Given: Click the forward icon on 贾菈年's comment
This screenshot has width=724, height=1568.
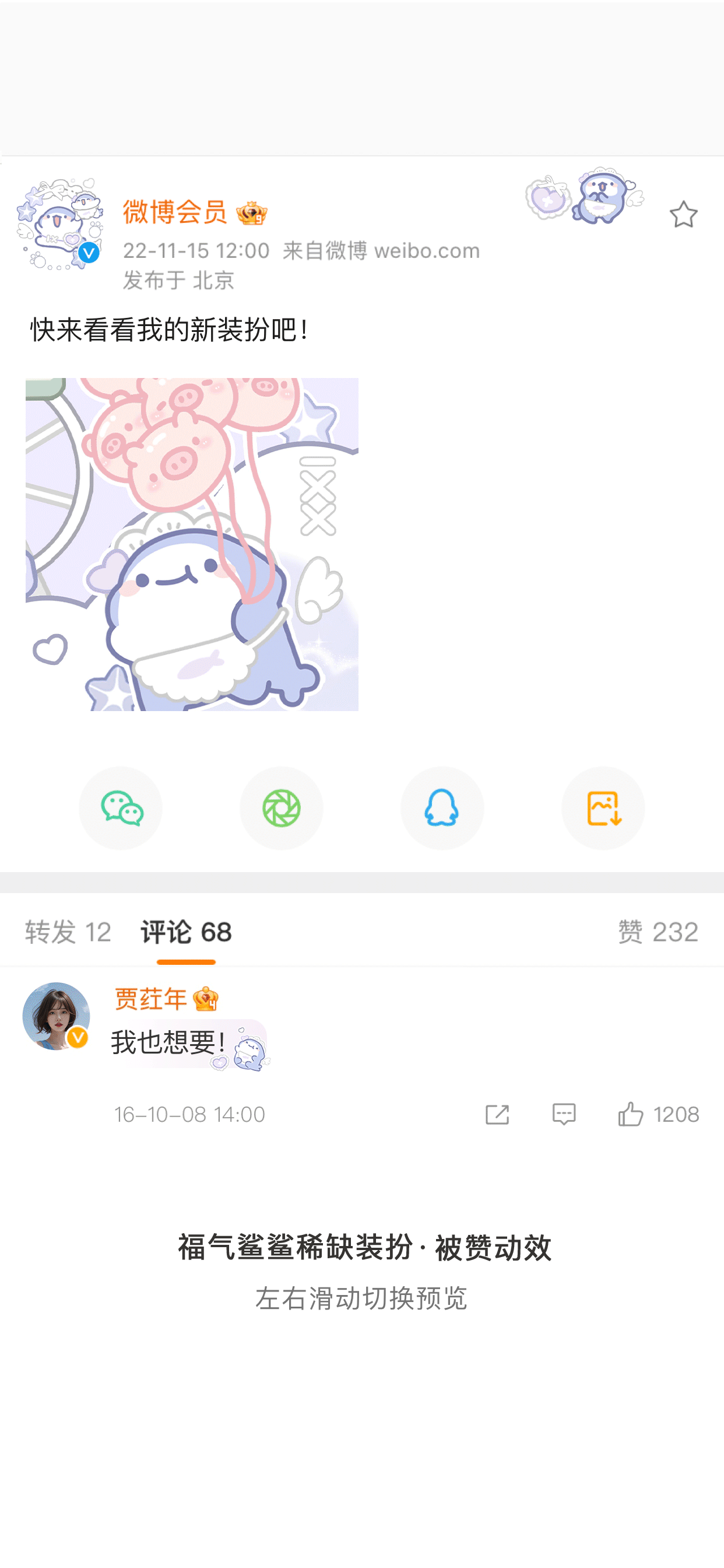Looking at the screenshot, I should pyautogui.click(x=498, y=1115).
